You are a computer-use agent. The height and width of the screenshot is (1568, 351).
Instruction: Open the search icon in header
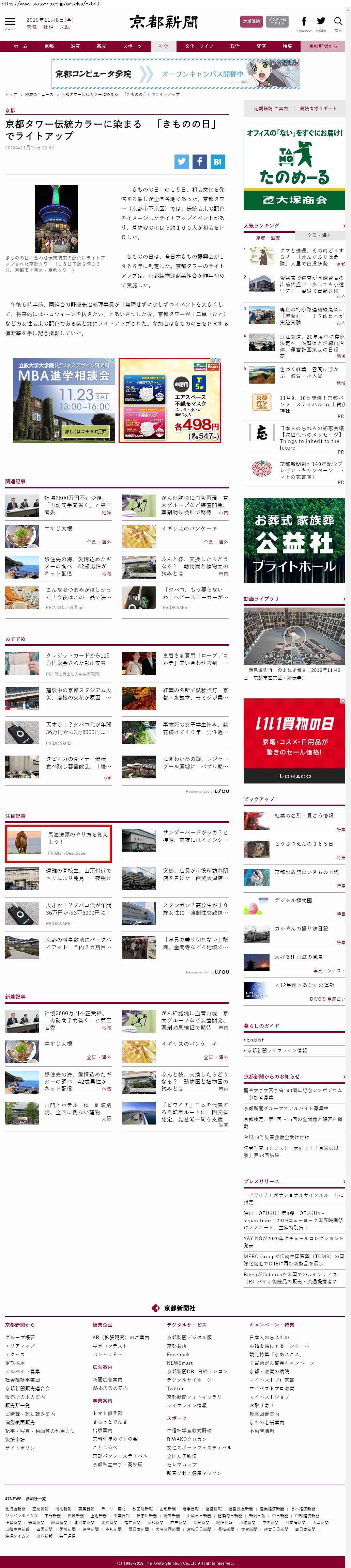[x=338, y=21]
